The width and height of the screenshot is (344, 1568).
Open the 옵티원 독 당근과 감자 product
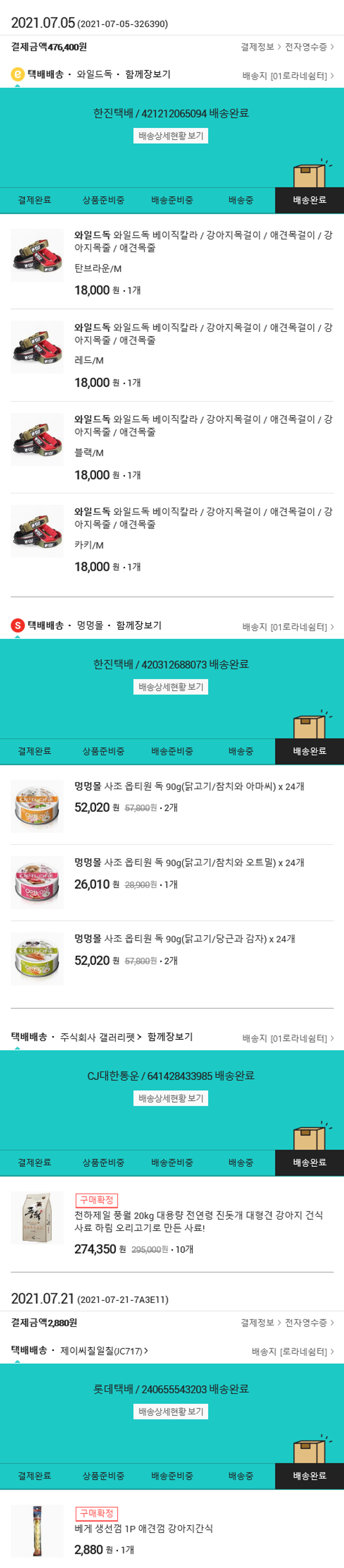tap(185, 939)
